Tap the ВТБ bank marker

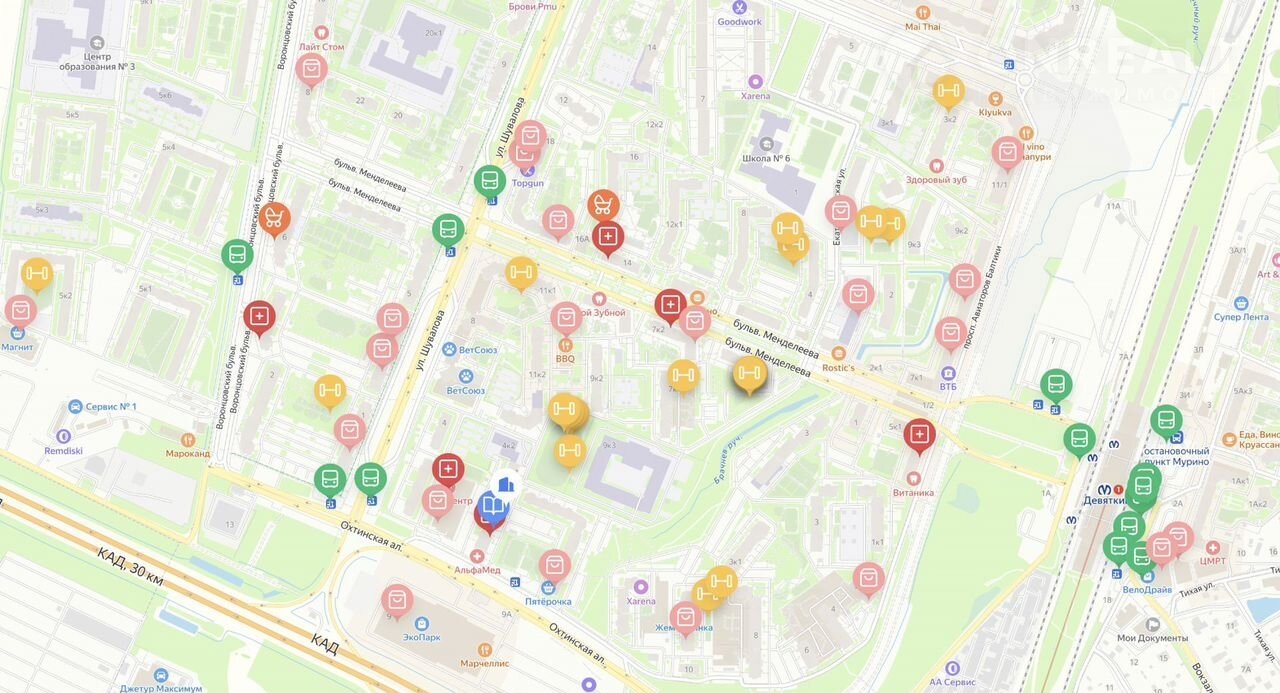pos(948,371)
